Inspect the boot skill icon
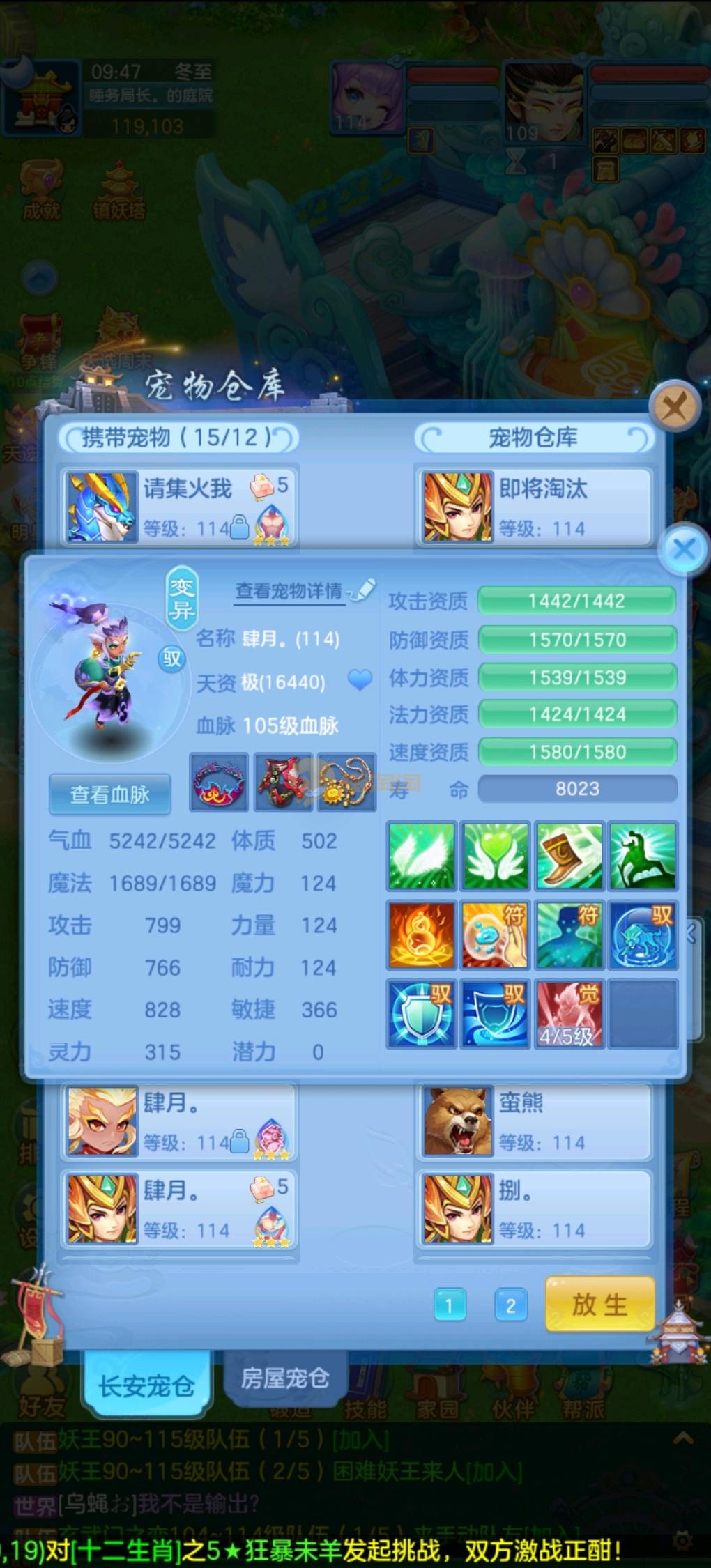 tap(569, 856)
